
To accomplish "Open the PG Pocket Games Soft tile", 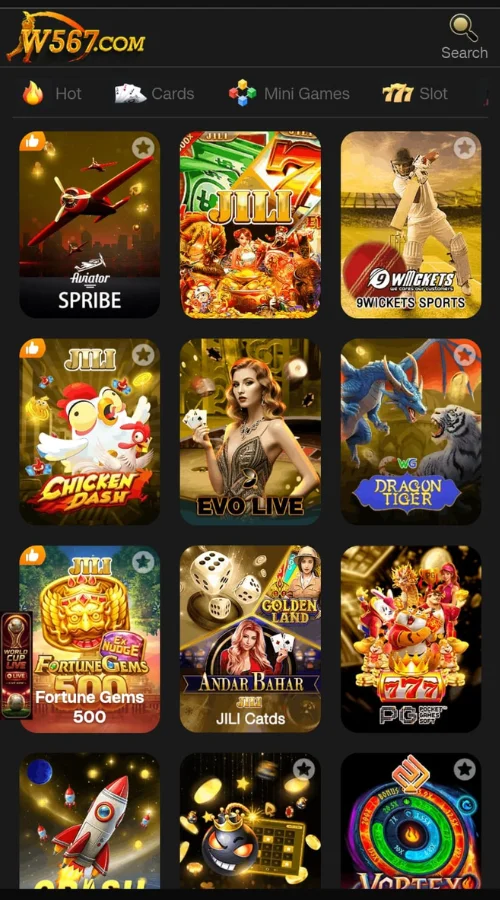I will [x=411, y=639].
